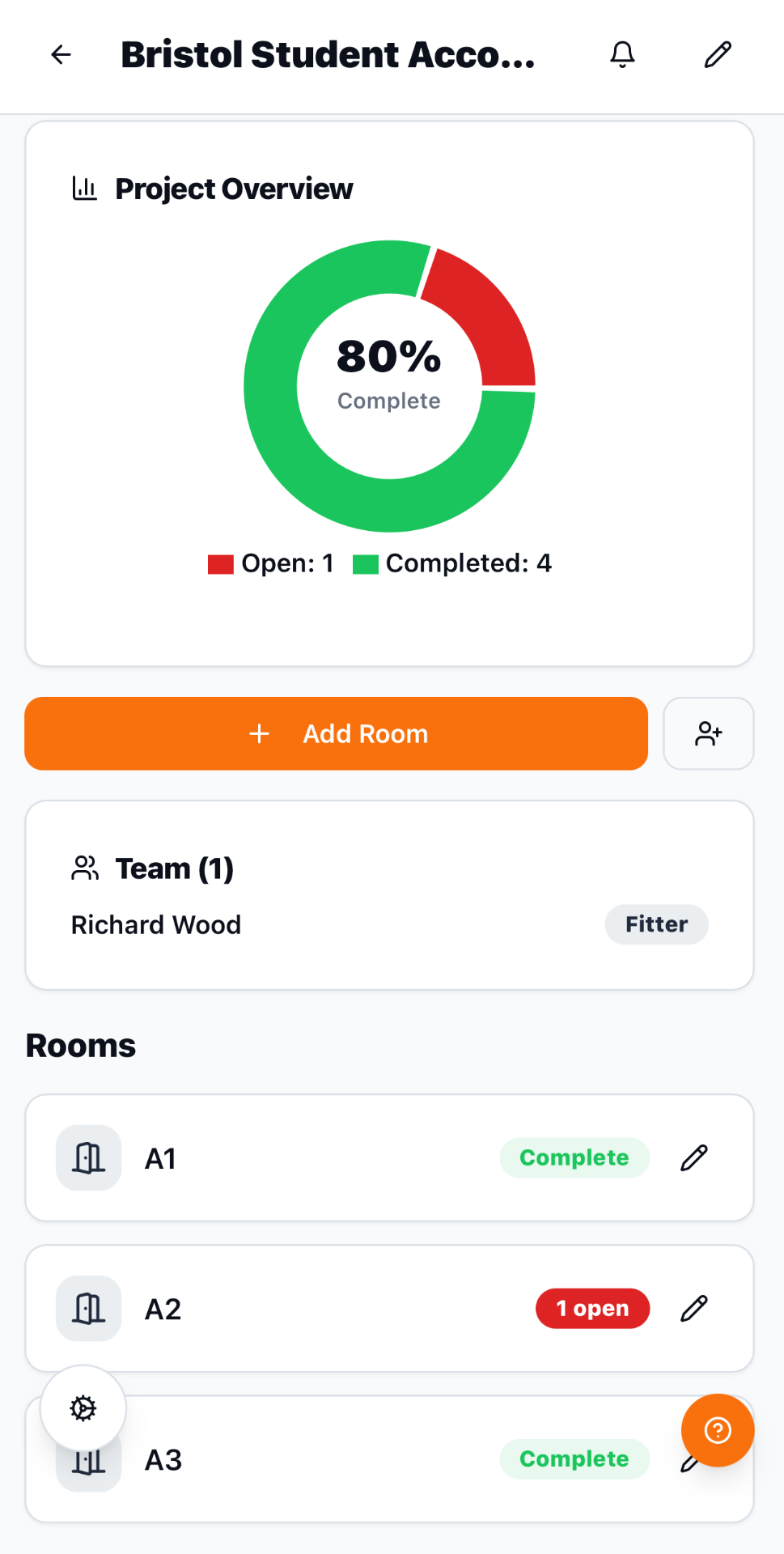Edit project with the top pencil icon
784x1554 pixels.
717,55
